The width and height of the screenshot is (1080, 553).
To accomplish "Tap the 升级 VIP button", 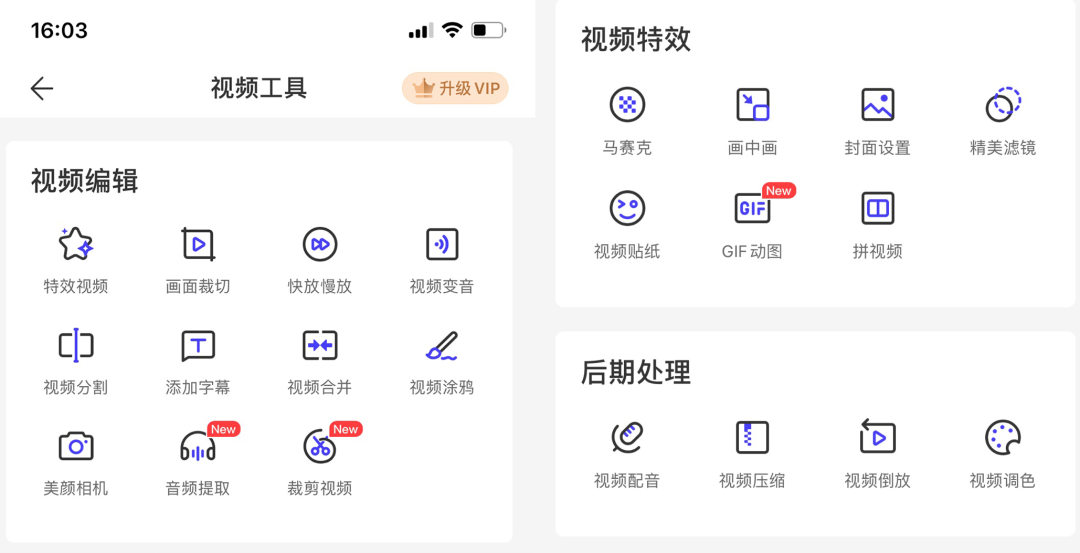I will [x=455, y=88].
